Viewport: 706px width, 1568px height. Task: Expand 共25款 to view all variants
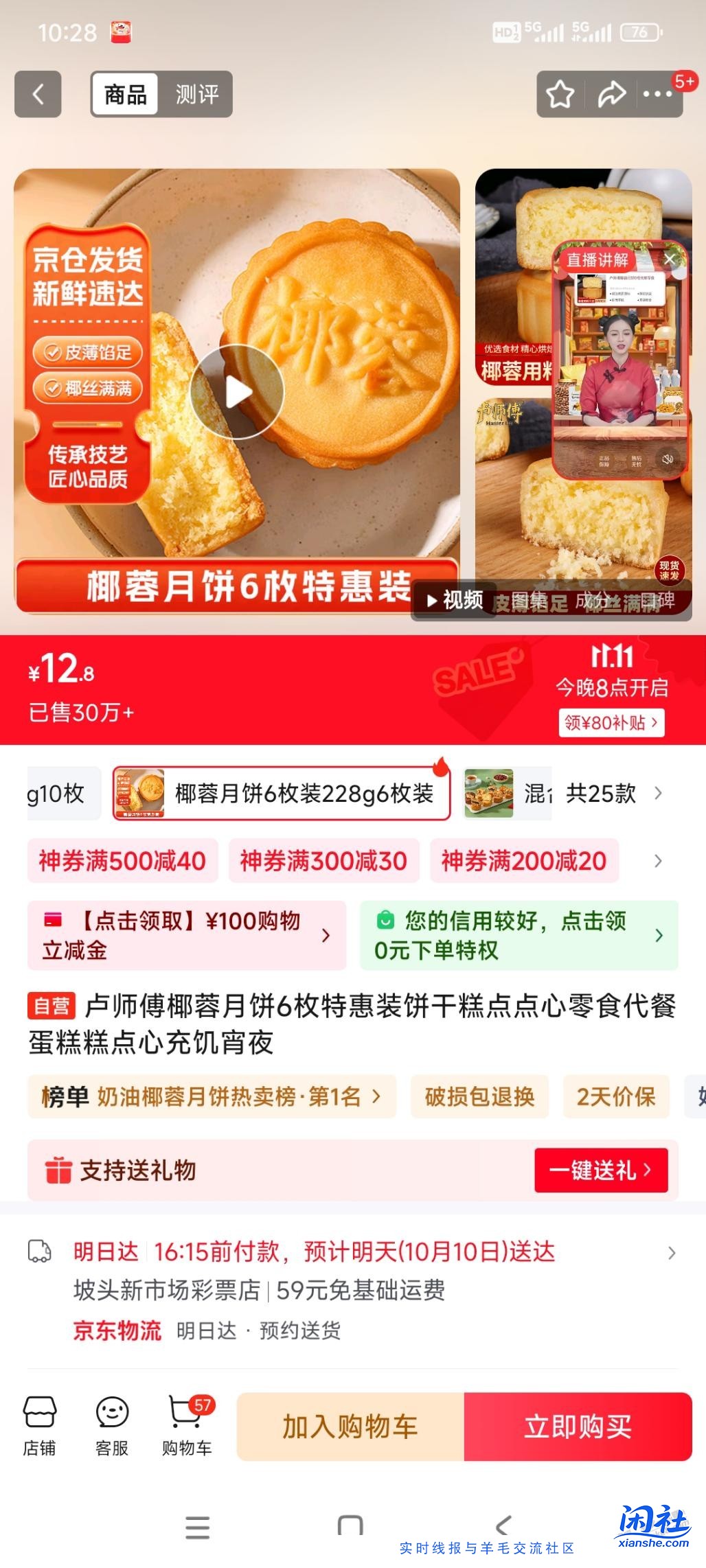[600, 792]
